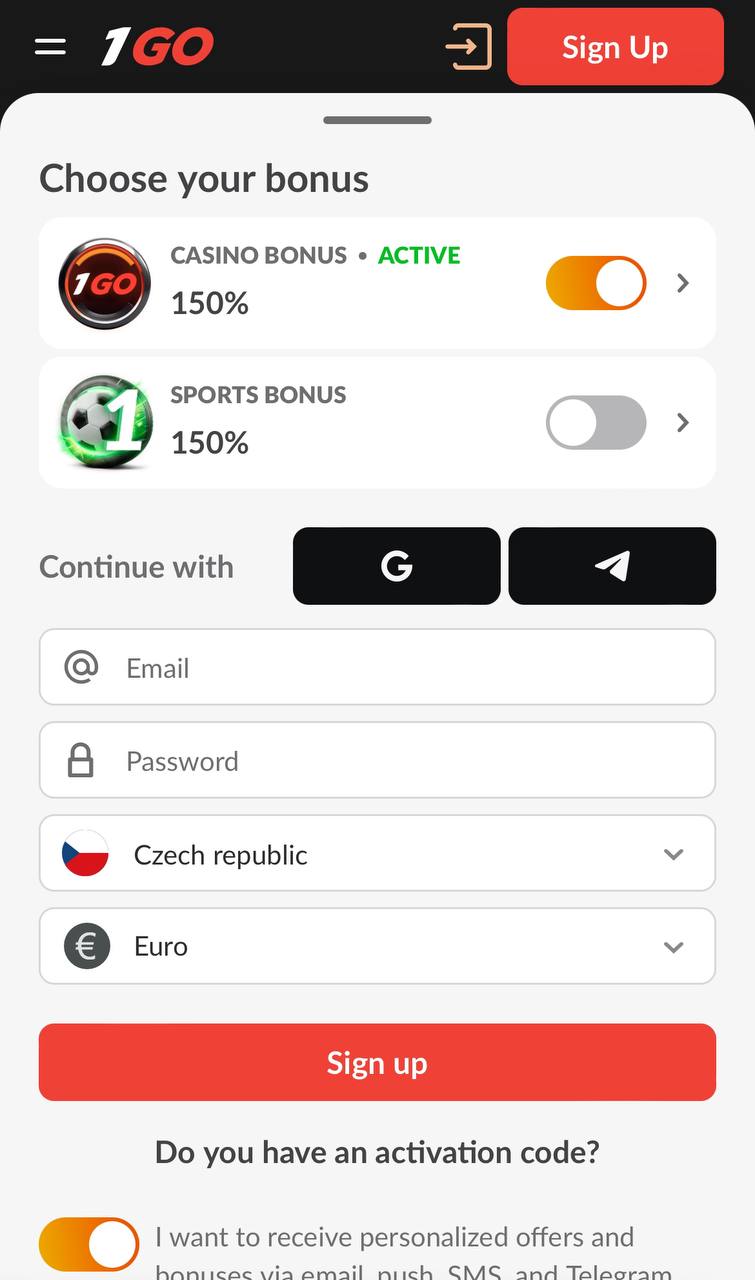Open the Czech republic country dropdown
The height and width of the screenshot is (1280, 755).
point(377,853)
